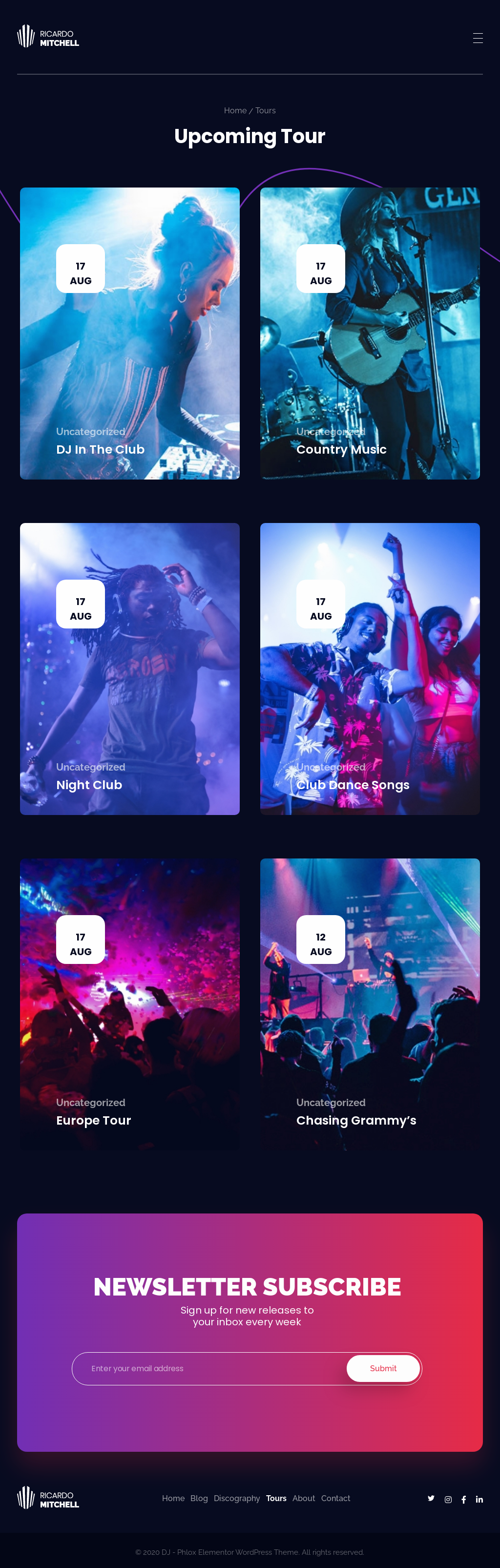Open Home from the footer menu

tap(173, 1498)
